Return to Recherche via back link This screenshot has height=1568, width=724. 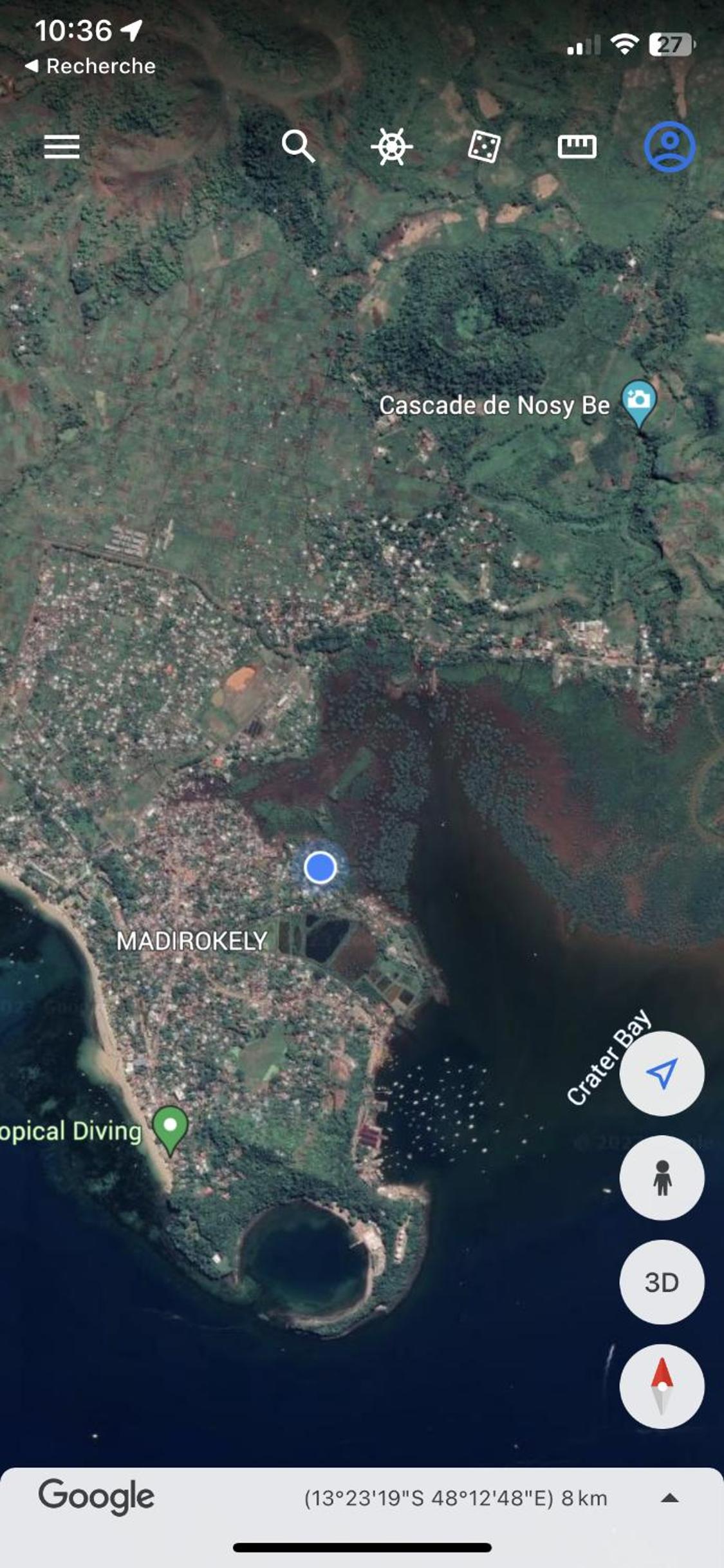pos(90,66)
